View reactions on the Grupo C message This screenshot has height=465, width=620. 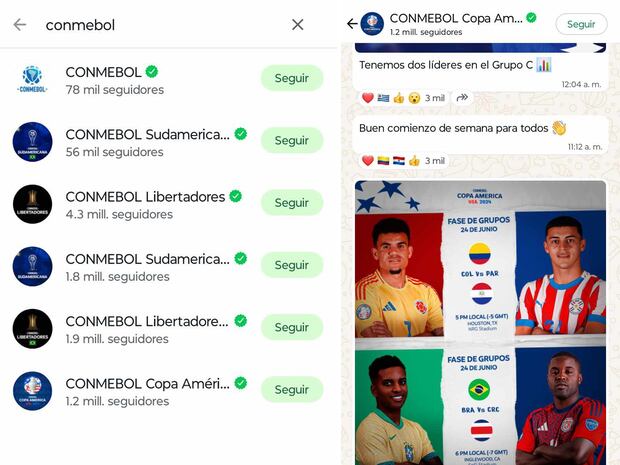[402, 98]
